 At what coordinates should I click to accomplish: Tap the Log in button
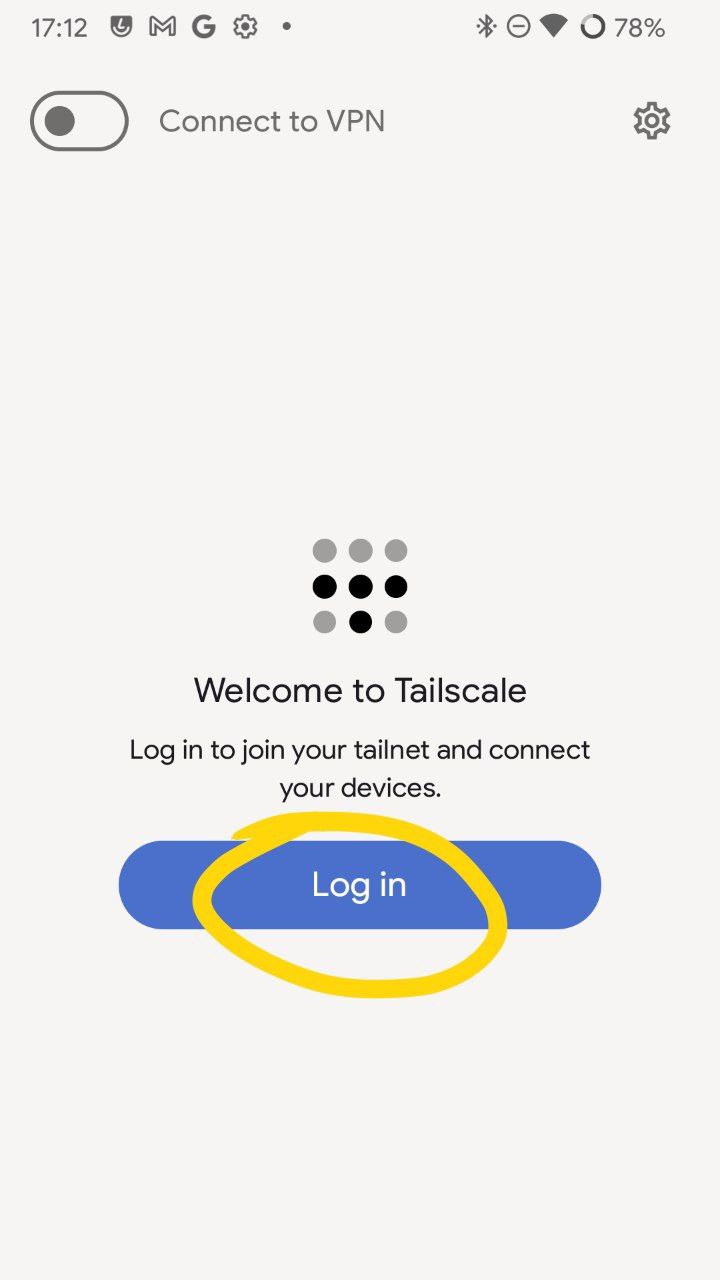pos(360,885)
